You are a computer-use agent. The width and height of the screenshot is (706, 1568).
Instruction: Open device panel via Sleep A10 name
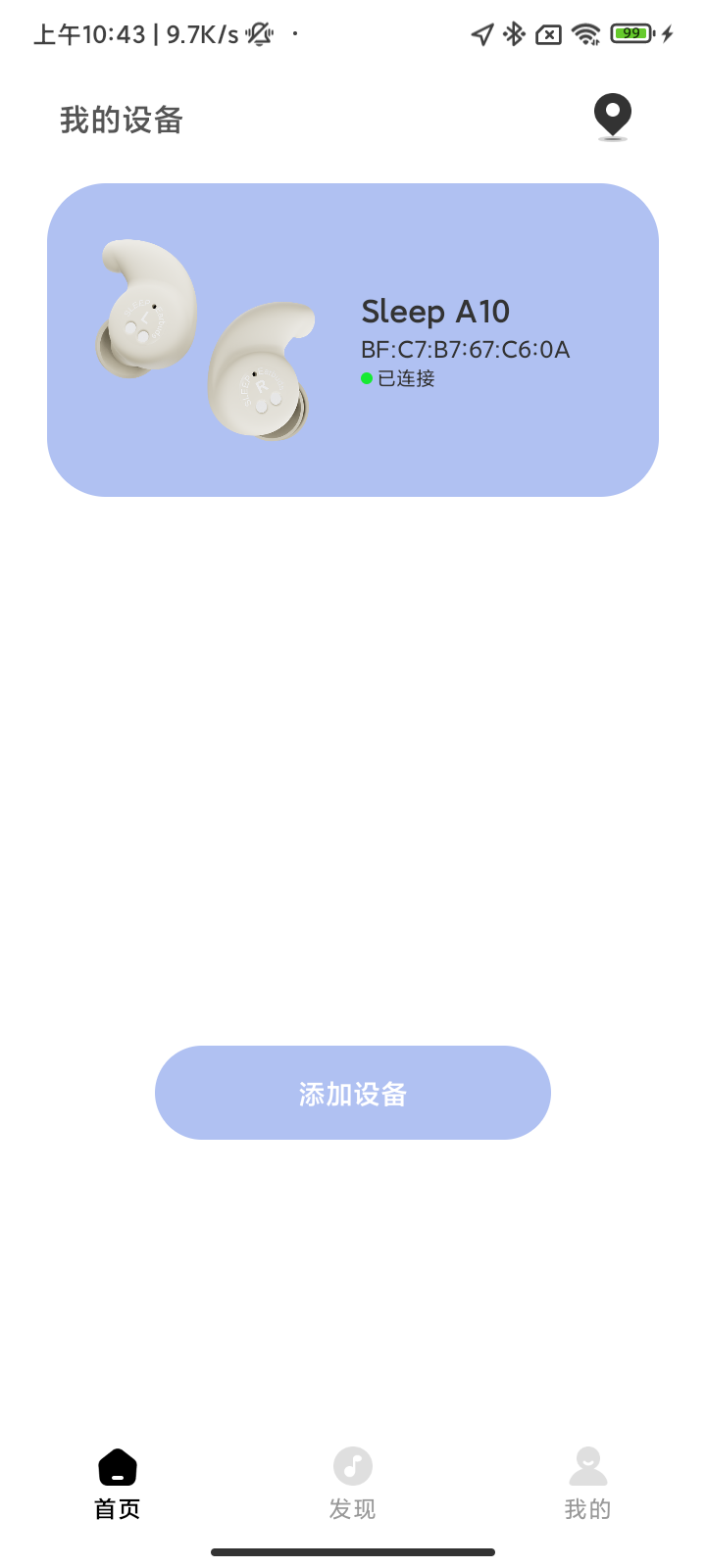click(435, 311)
